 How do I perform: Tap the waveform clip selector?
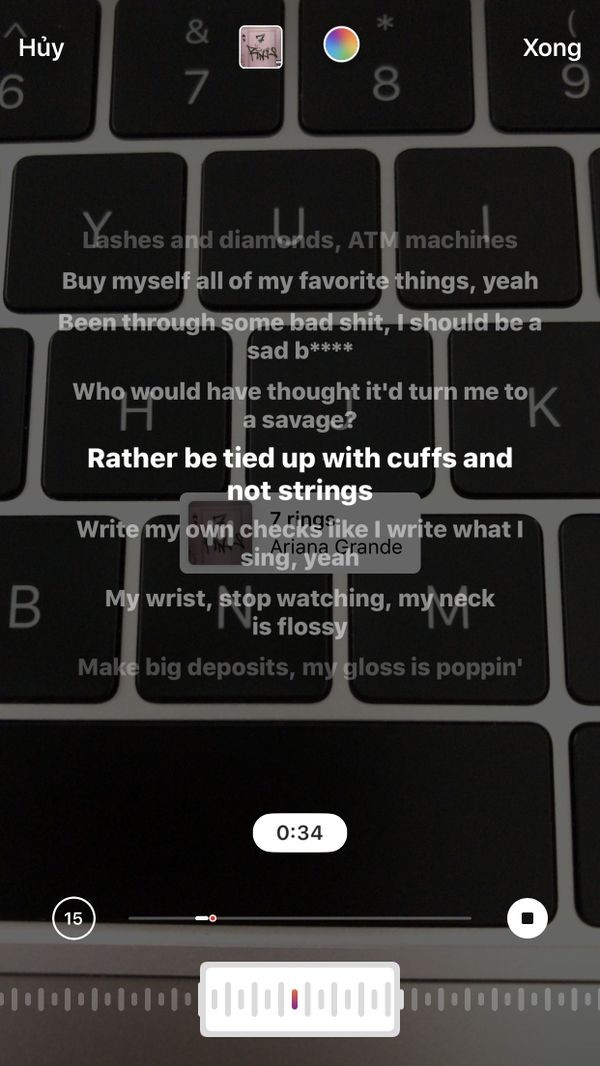coord(299,999)
